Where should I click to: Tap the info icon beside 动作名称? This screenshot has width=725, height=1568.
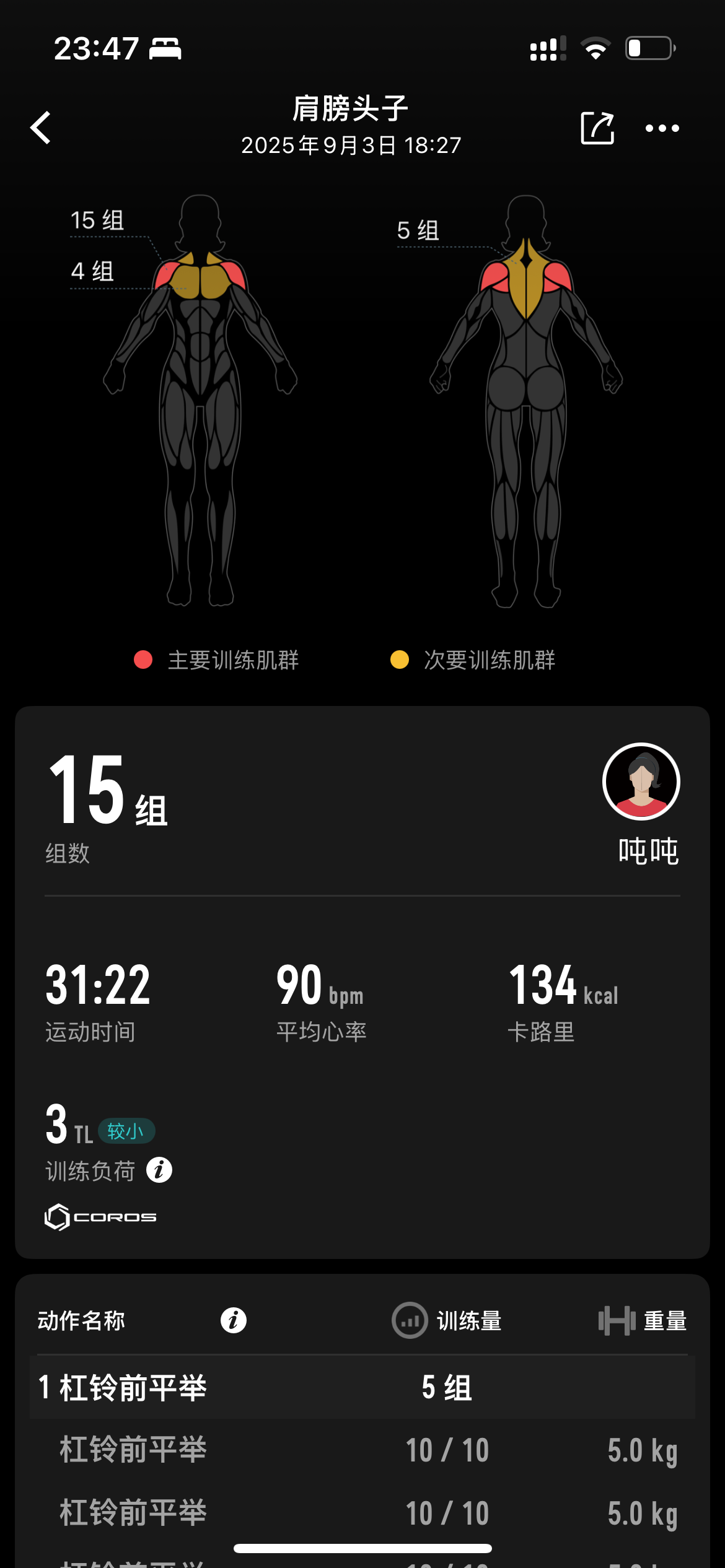coord(234,1320)
